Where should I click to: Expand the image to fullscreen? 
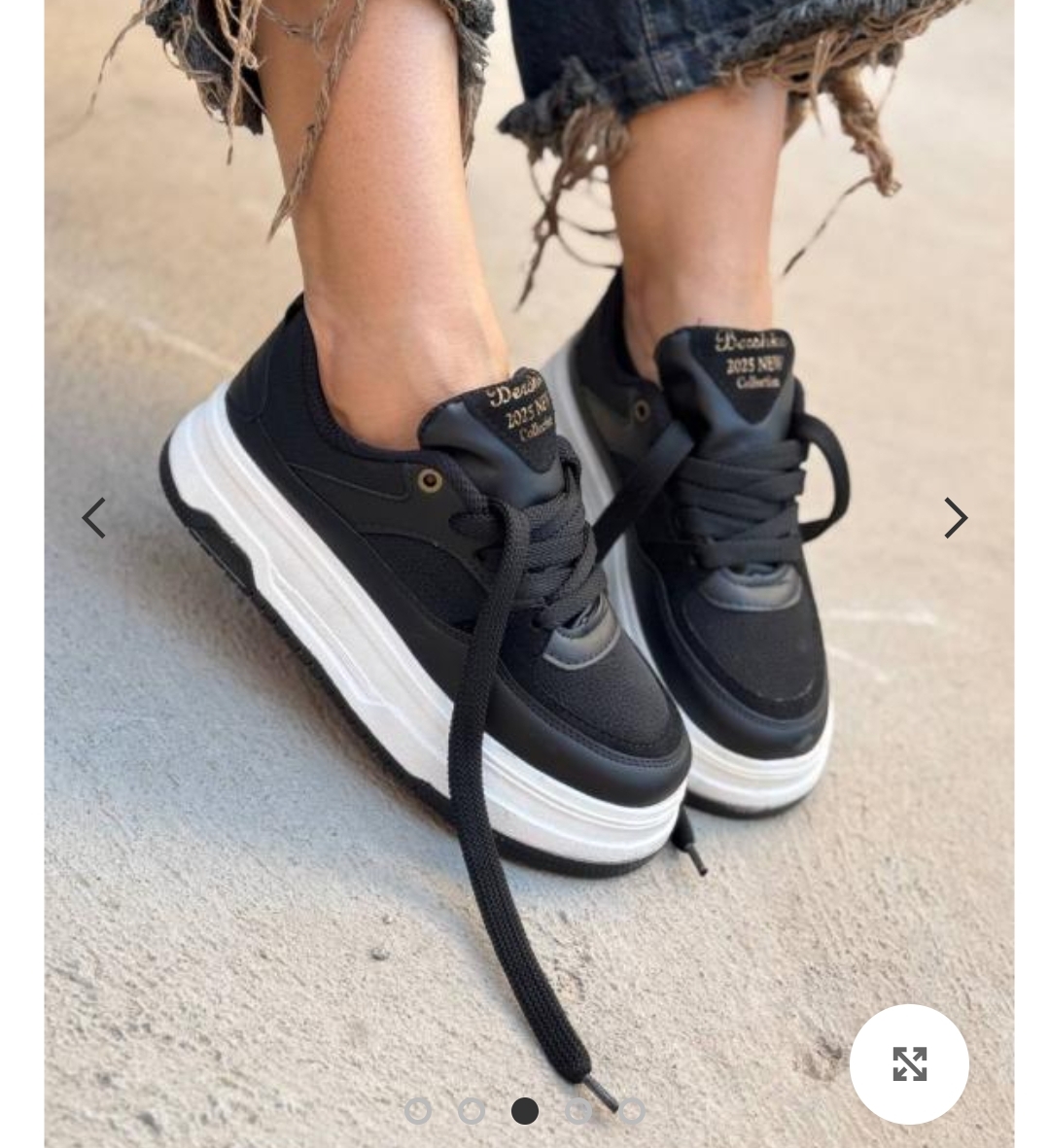coord(909,1063)
